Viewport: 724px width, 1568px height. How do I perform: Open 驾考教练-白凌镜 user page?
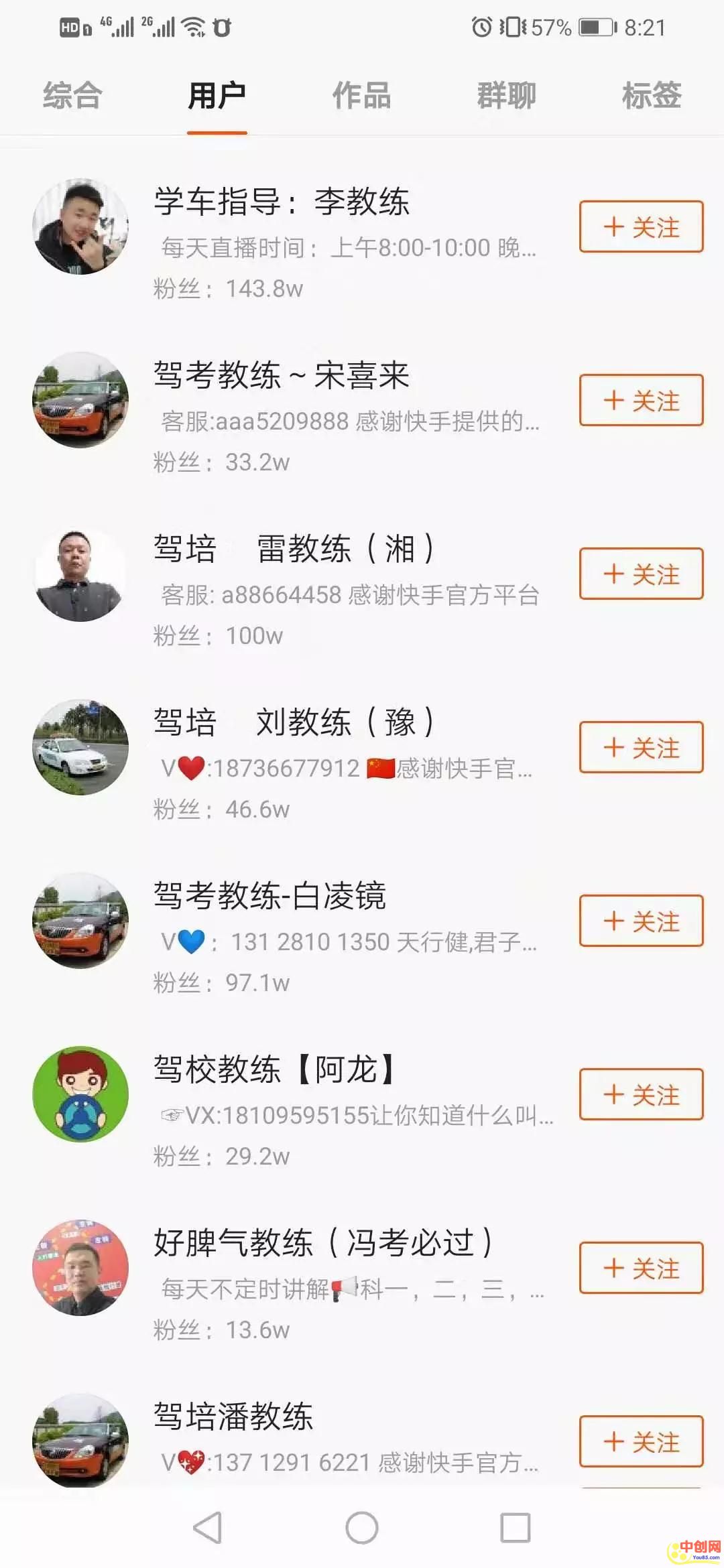tap(269, 896)
